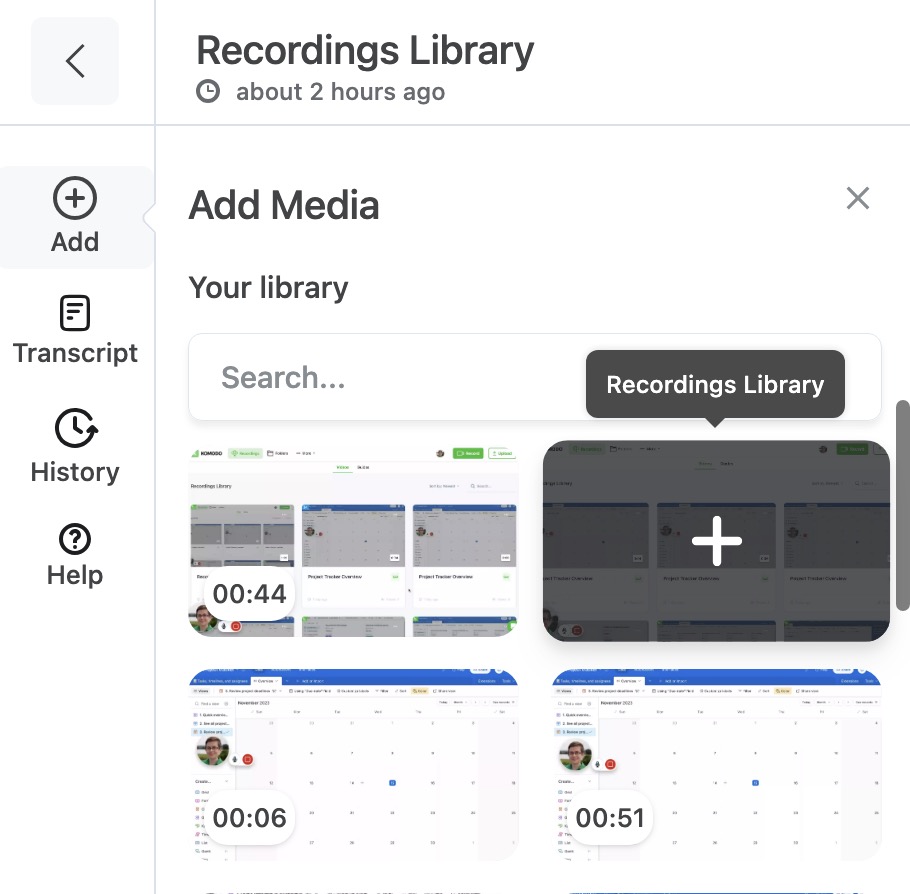The image size is (910, 894).
Task: Switch to the Transcript section
Action: coord(75,331)
